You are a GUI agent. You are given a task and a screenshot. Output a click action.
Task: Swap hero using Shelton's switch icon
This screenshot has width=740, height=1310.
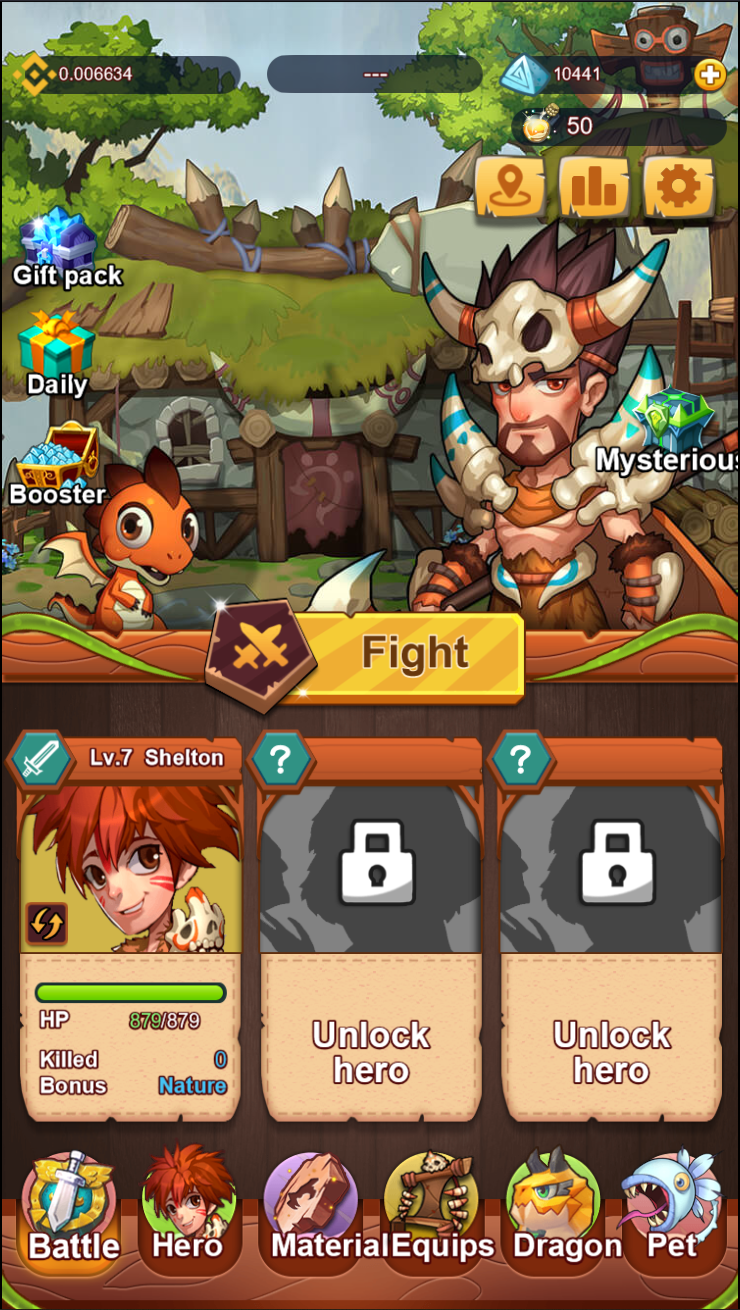46,924
